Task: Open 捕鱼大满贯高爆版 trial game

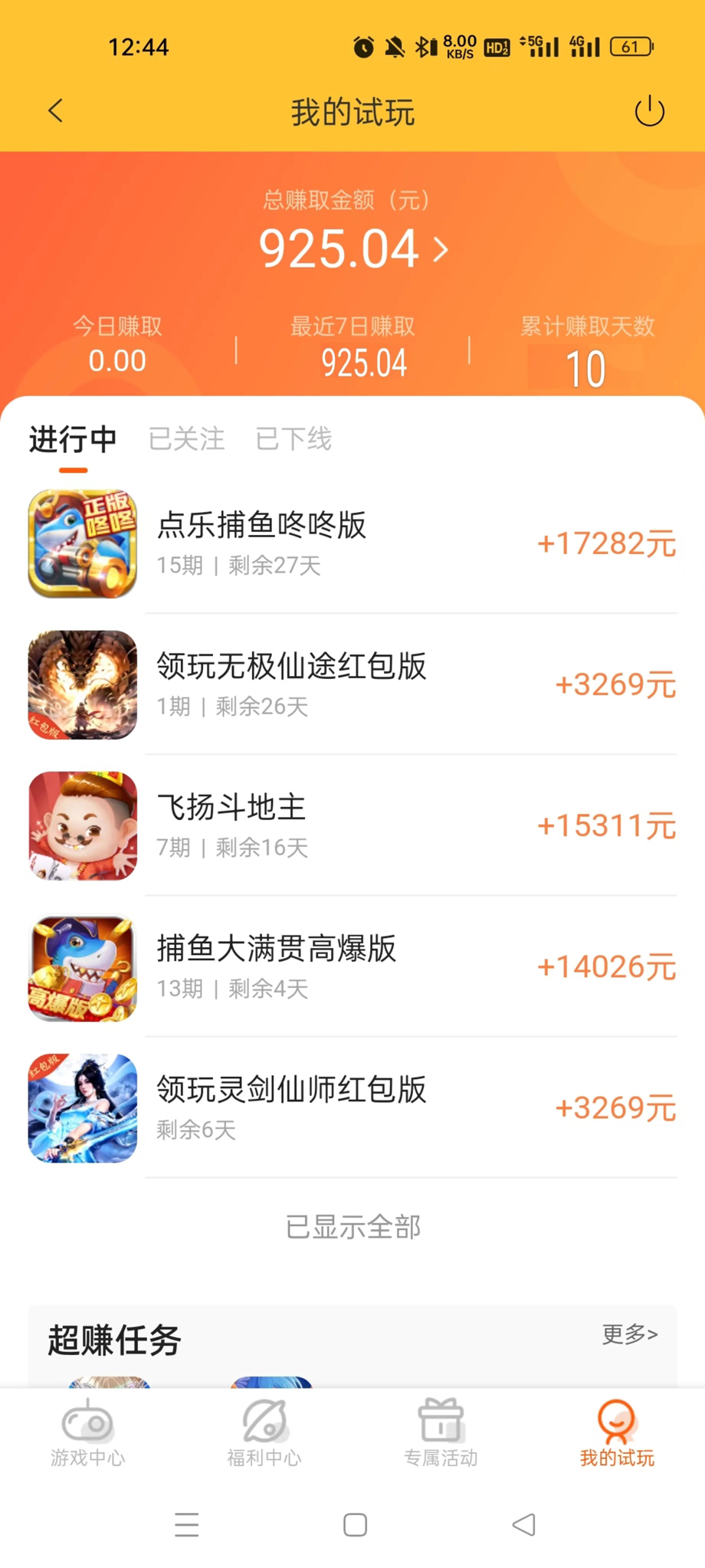Action: (x=352, y=966)
